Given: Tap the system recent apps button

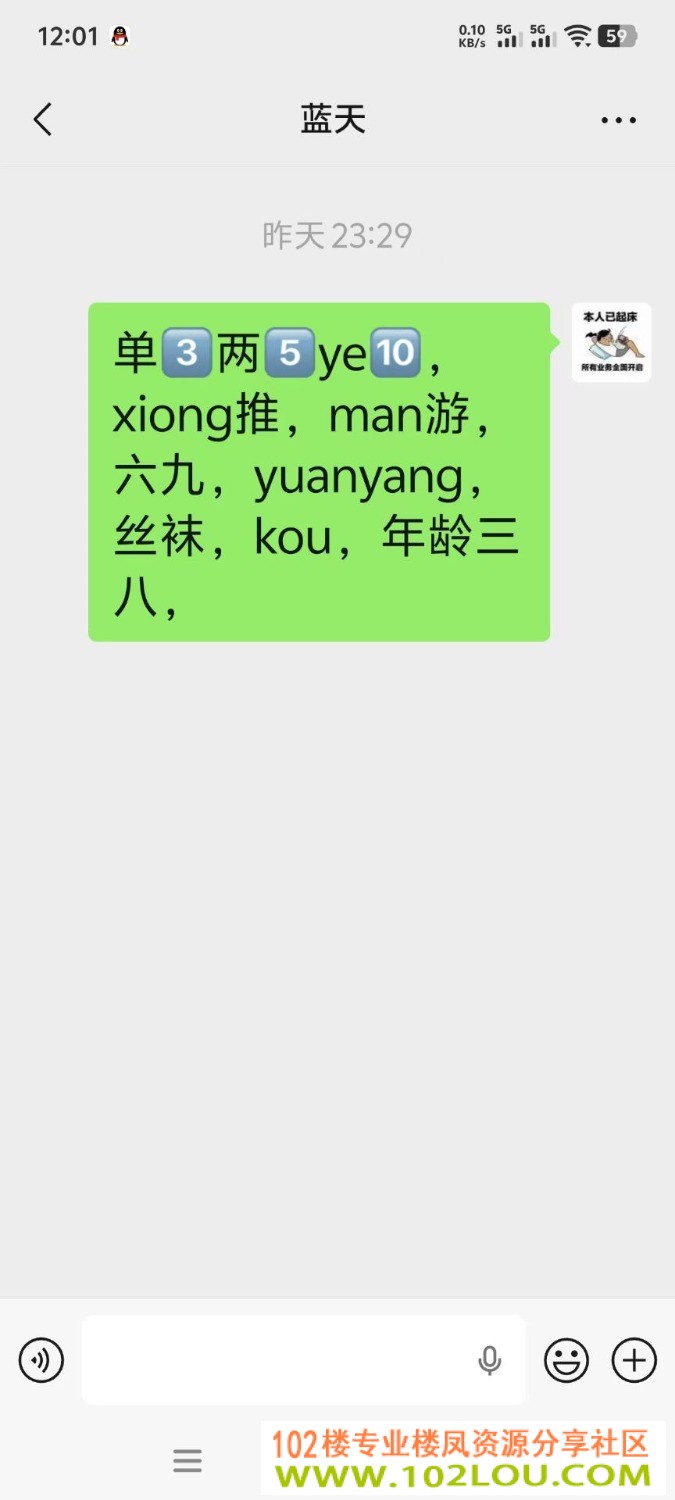Looking at the screenshot, I should click(187, 1461).
